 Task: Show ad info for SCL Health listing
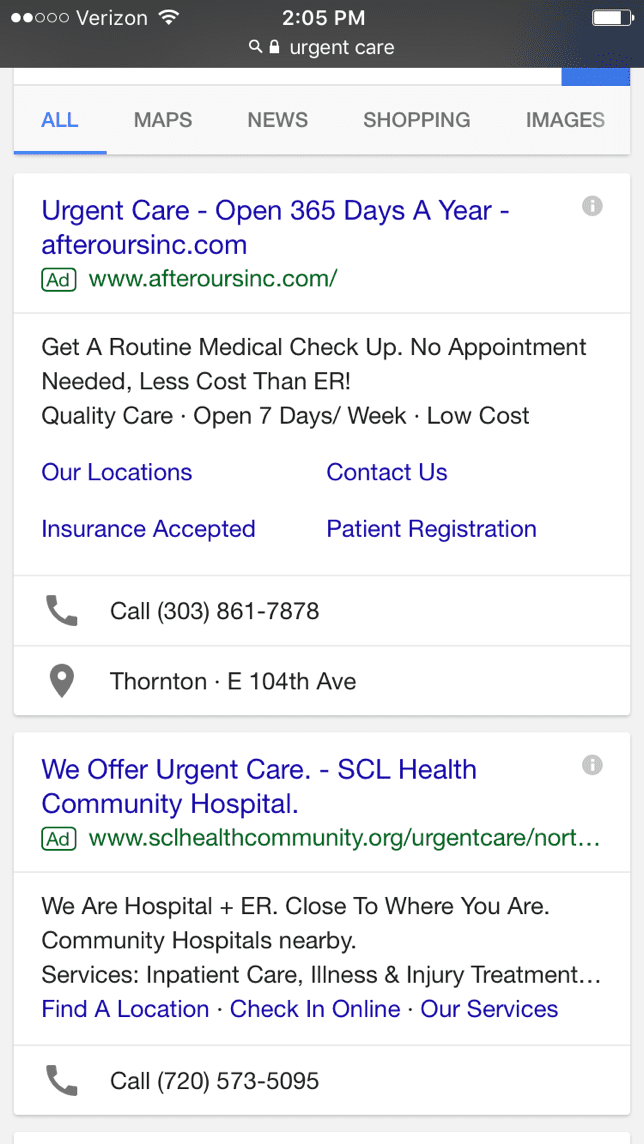point(592,765)
